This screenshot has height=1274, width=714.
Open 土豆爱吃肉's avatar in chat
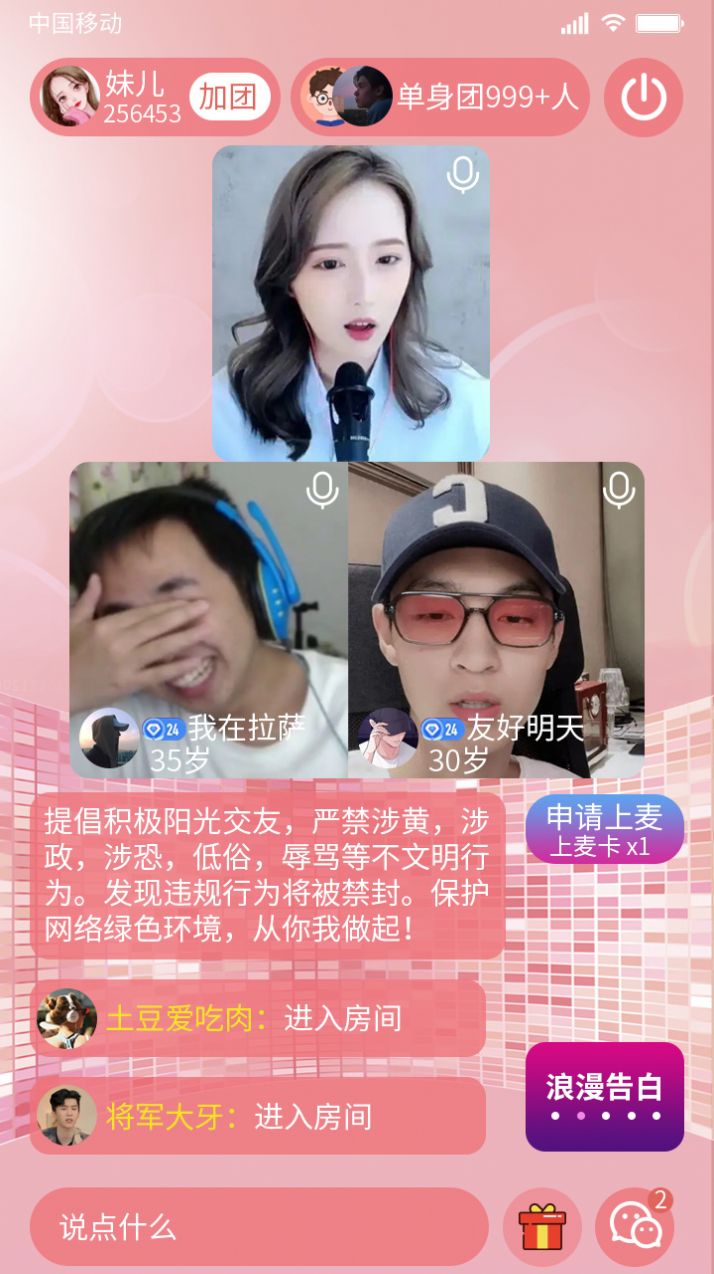click(67, 1019)
